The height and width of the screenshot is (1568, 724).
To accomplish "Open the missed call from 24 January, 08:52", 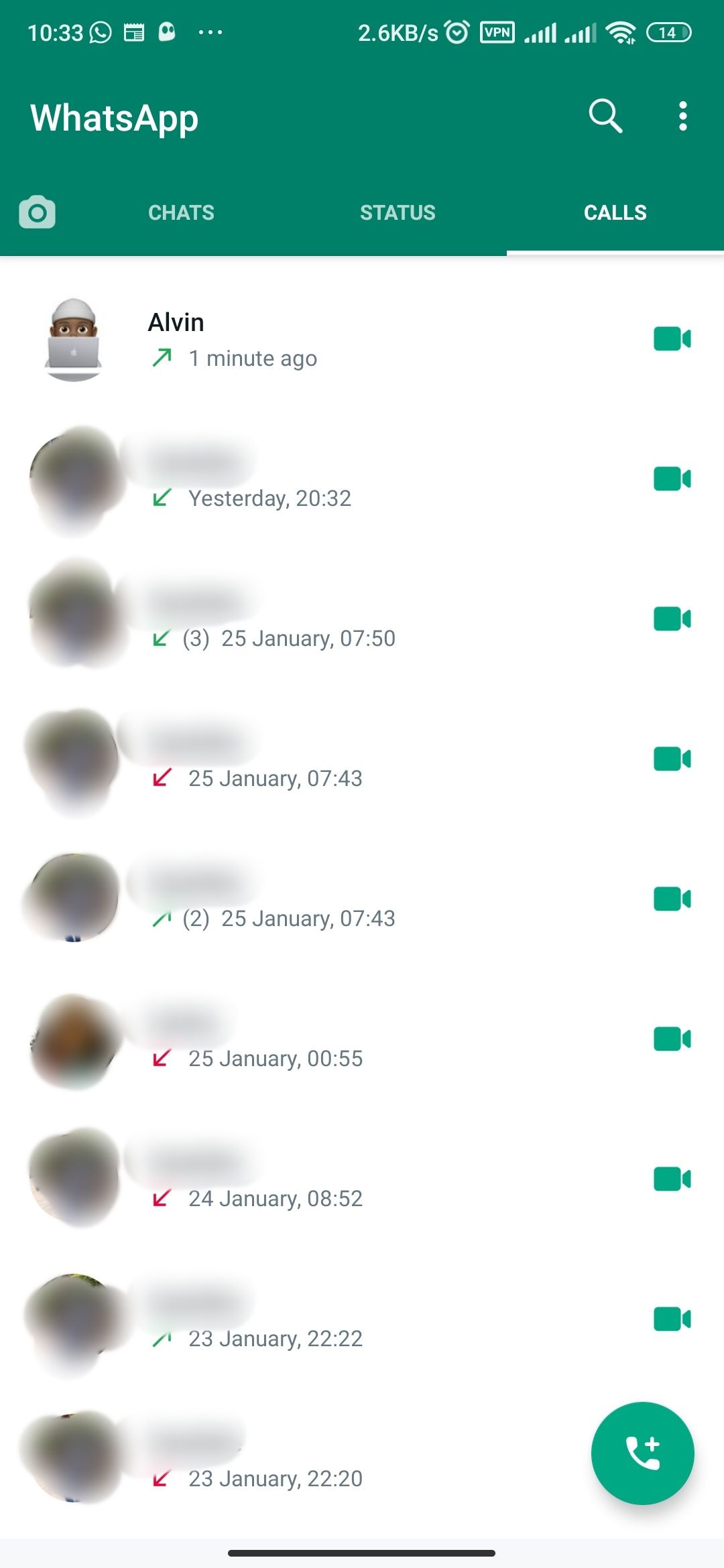I will click(x=335, y=1181).
